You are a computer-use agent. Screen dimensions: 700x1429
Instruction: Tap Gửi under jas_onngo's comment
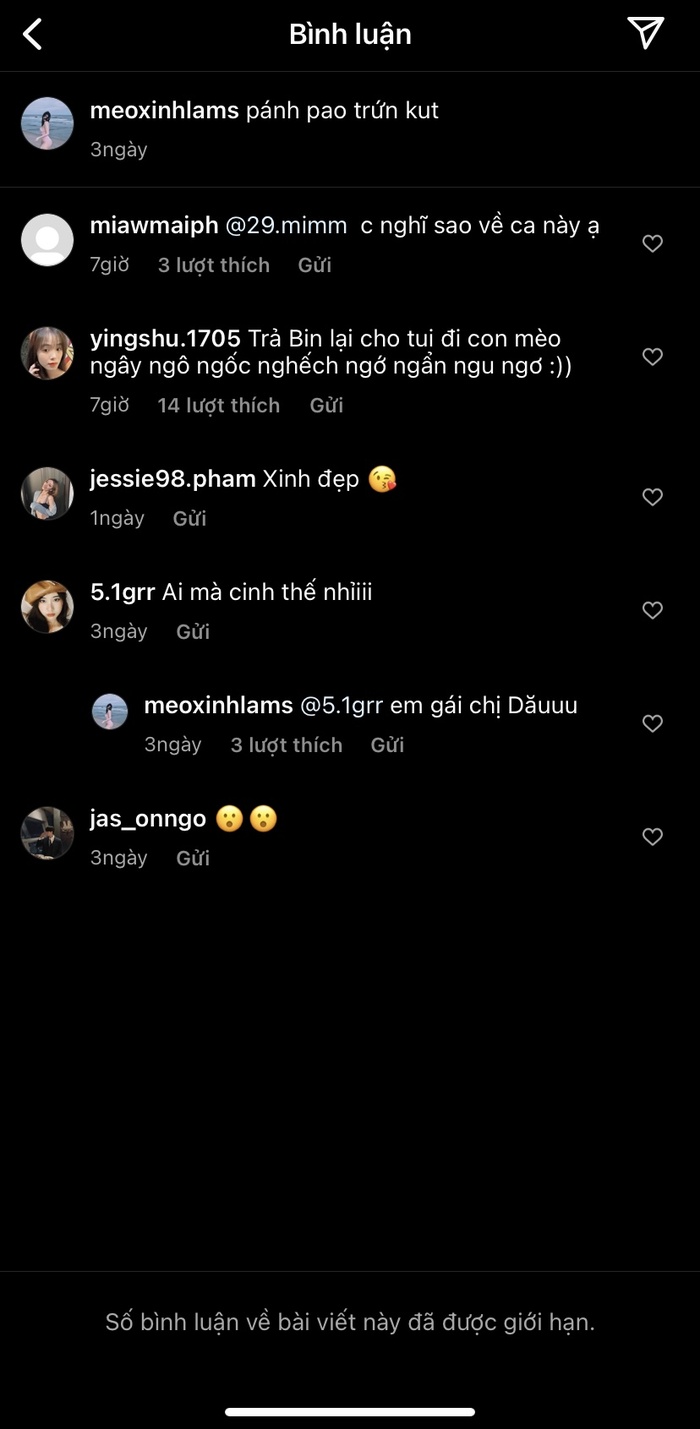[193, 858]
